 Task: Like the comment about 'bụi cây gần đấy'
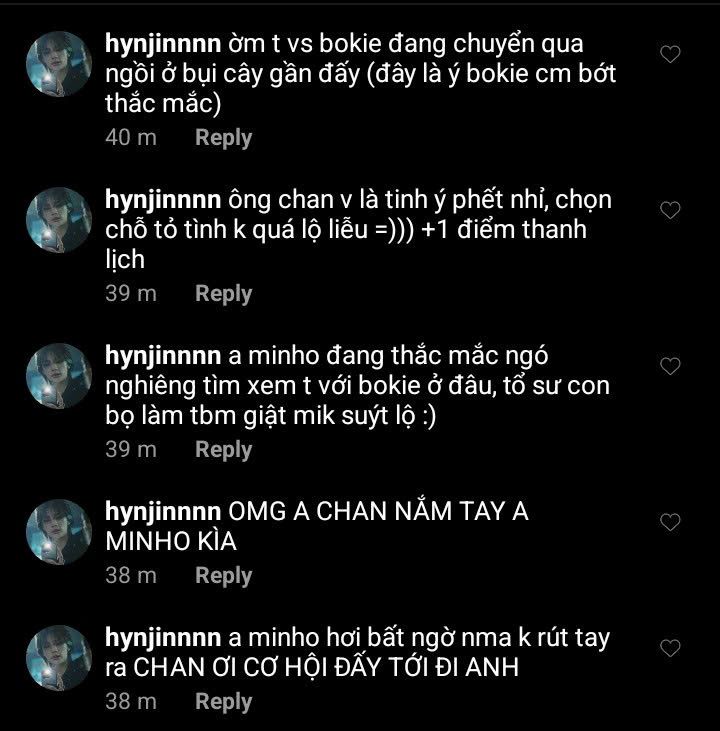tap(671, 55)
